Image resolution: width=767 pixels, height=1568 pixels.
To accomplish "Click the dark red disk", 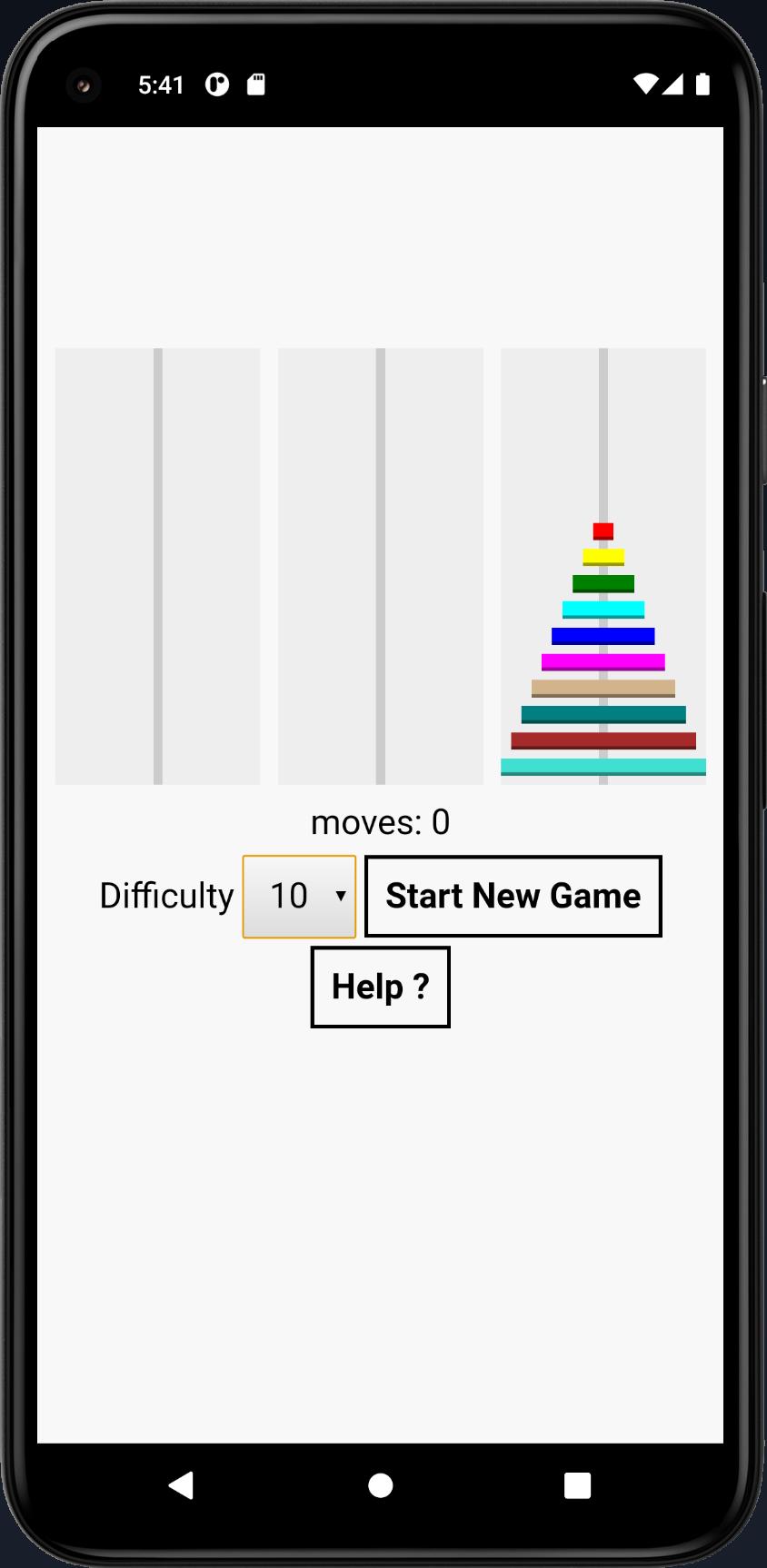I will click(x=603, y=739).
